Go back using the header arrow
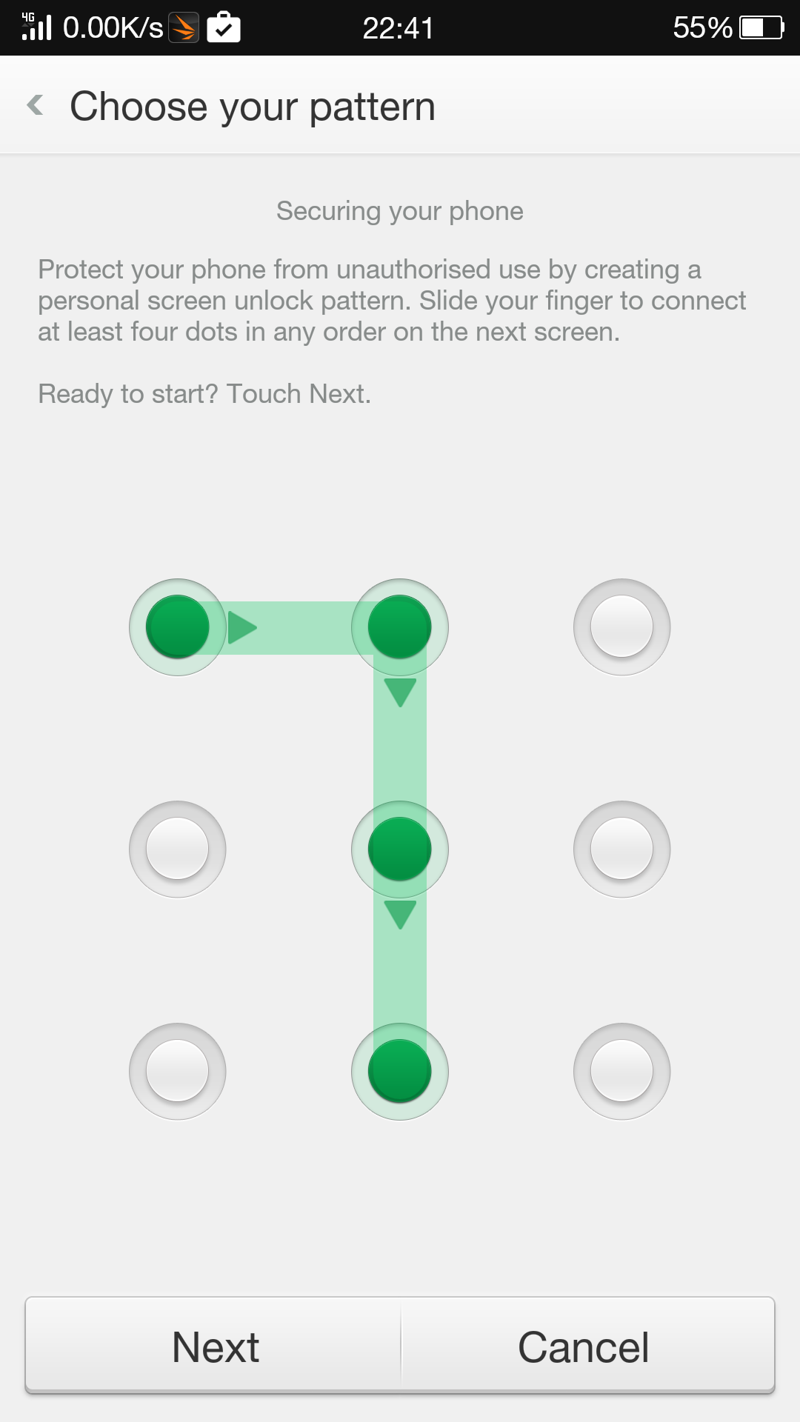Screen dimensions: 800x1422 point(36,105)
